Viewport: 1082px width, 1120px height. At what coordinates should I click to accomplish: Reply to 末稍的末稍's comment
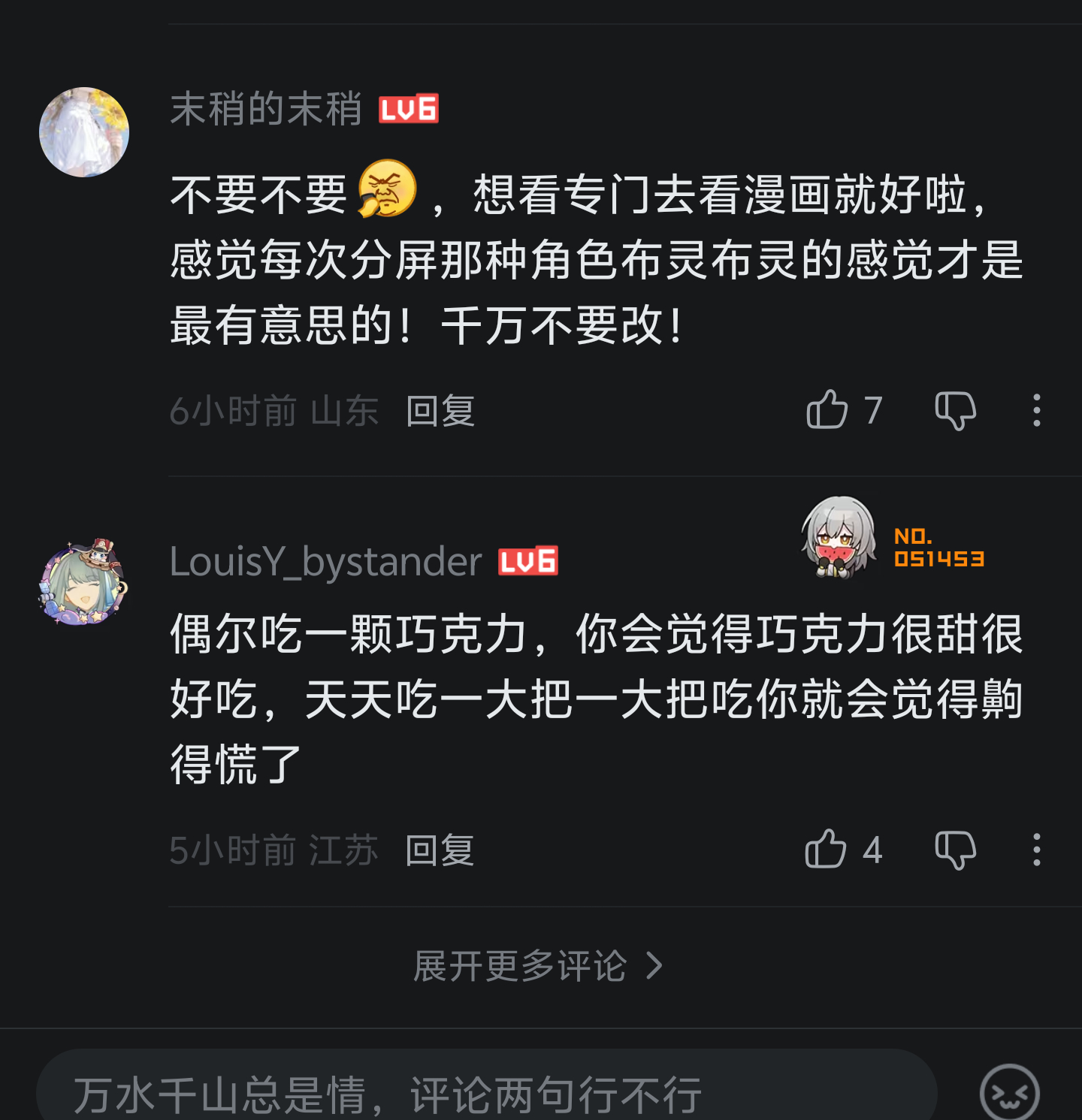point(440,411)
